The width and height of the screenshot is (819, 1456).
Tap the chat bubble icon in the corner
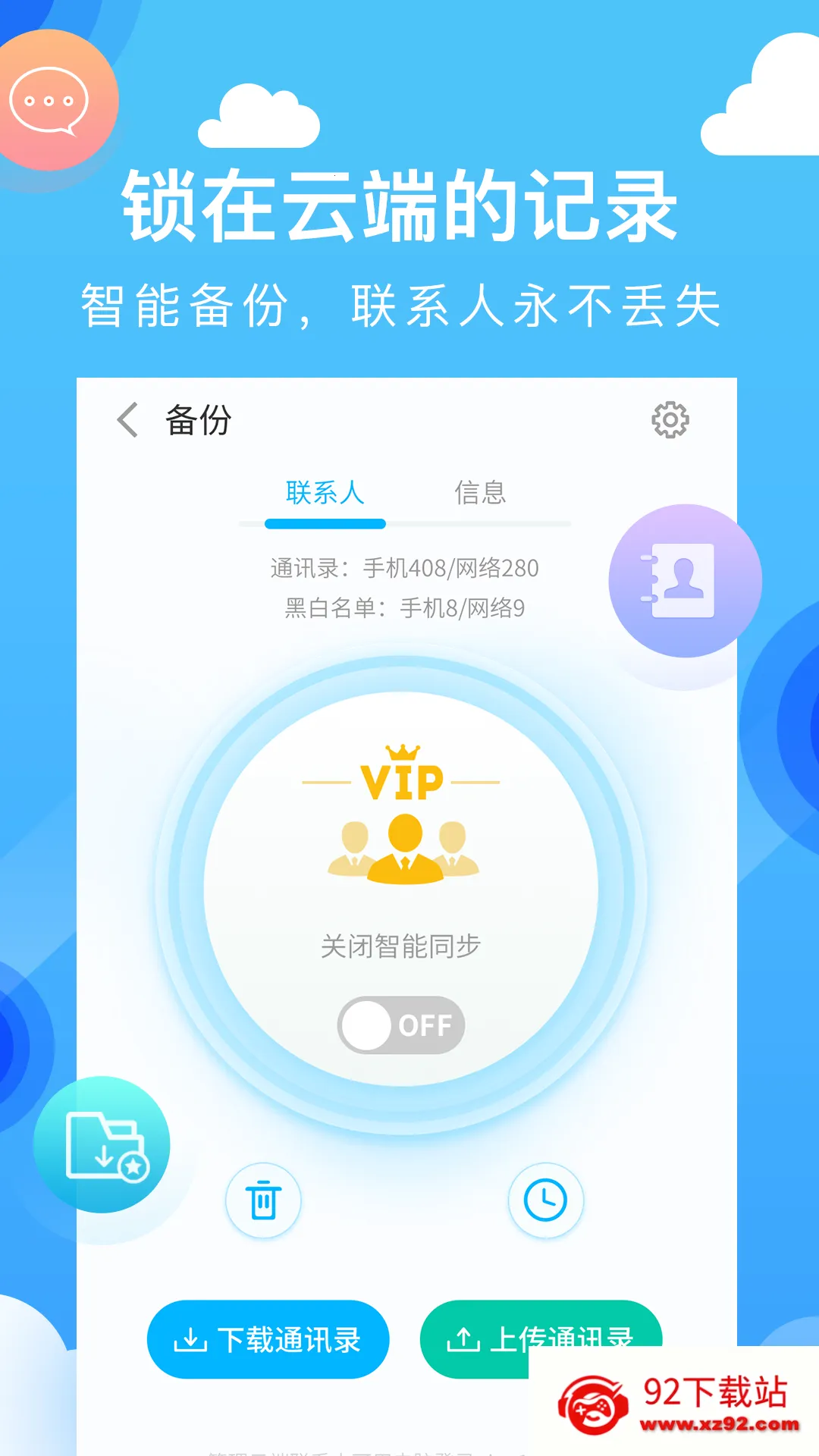coord(49,101)
